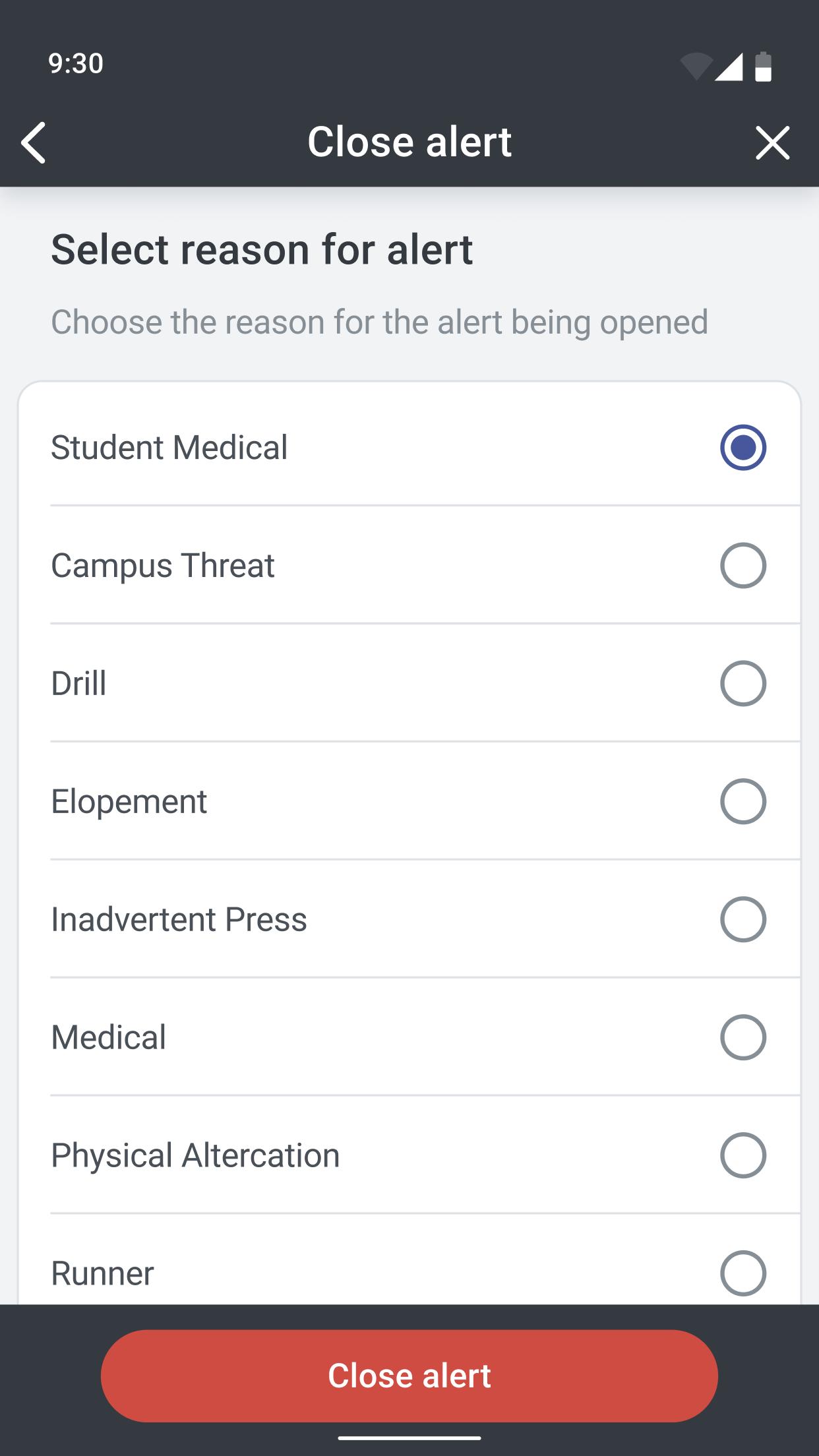The width and height of the screenshot is (819, 1456).
Task: Select Elopement as alert reason
Action: (x=409, y=801)
